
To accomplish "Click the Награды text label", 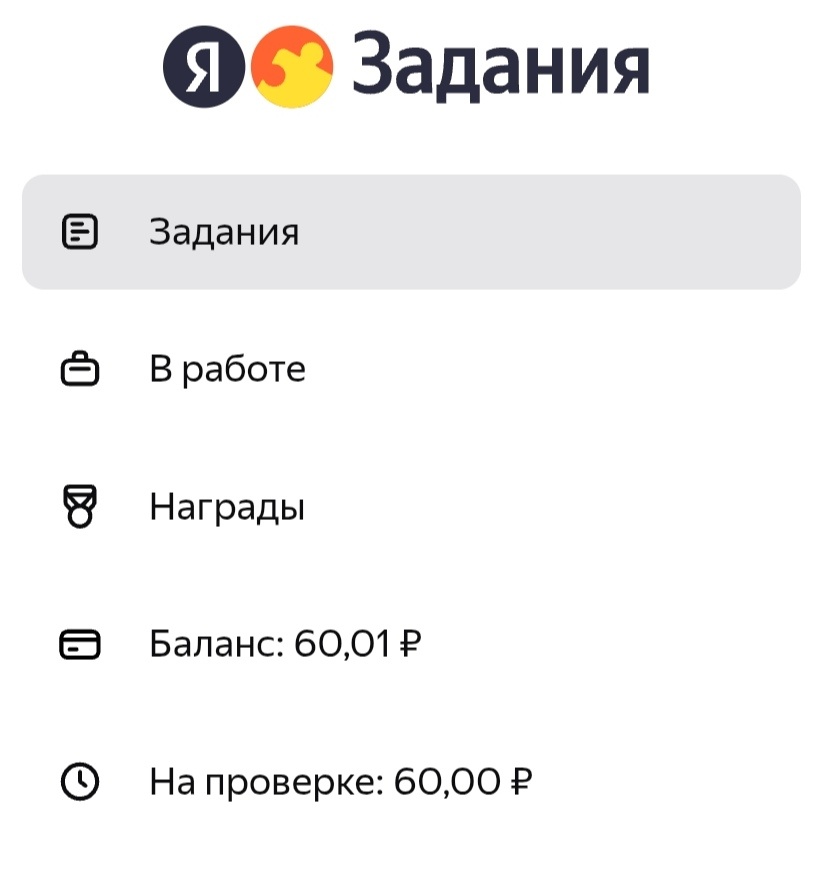I will tap(226, 506).
